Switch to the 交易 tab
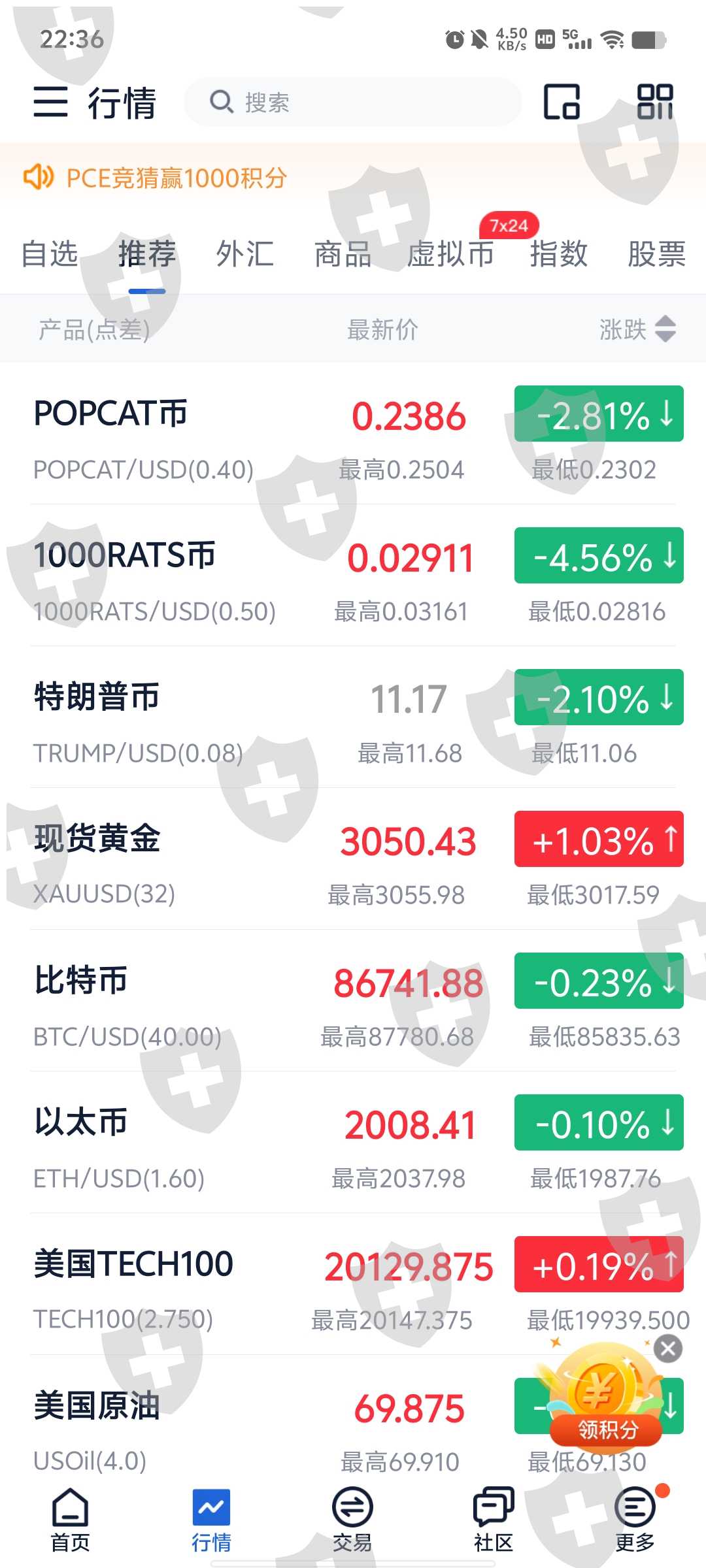This screenshot has width=706, height=1568. click(352, 1520)
